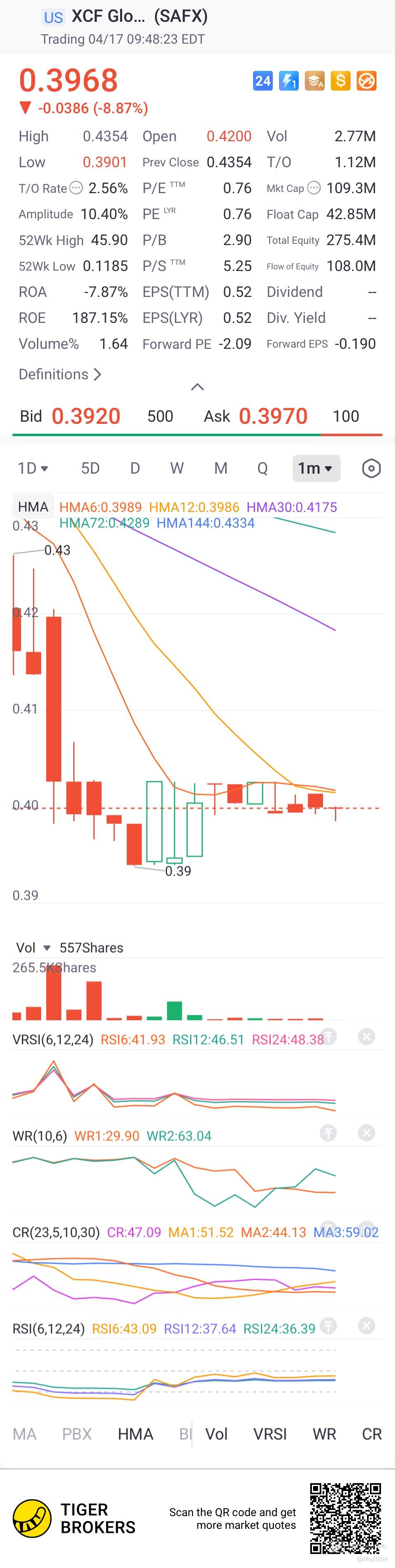
Task: Collapse the quote details panel
Action: (197, 386)
